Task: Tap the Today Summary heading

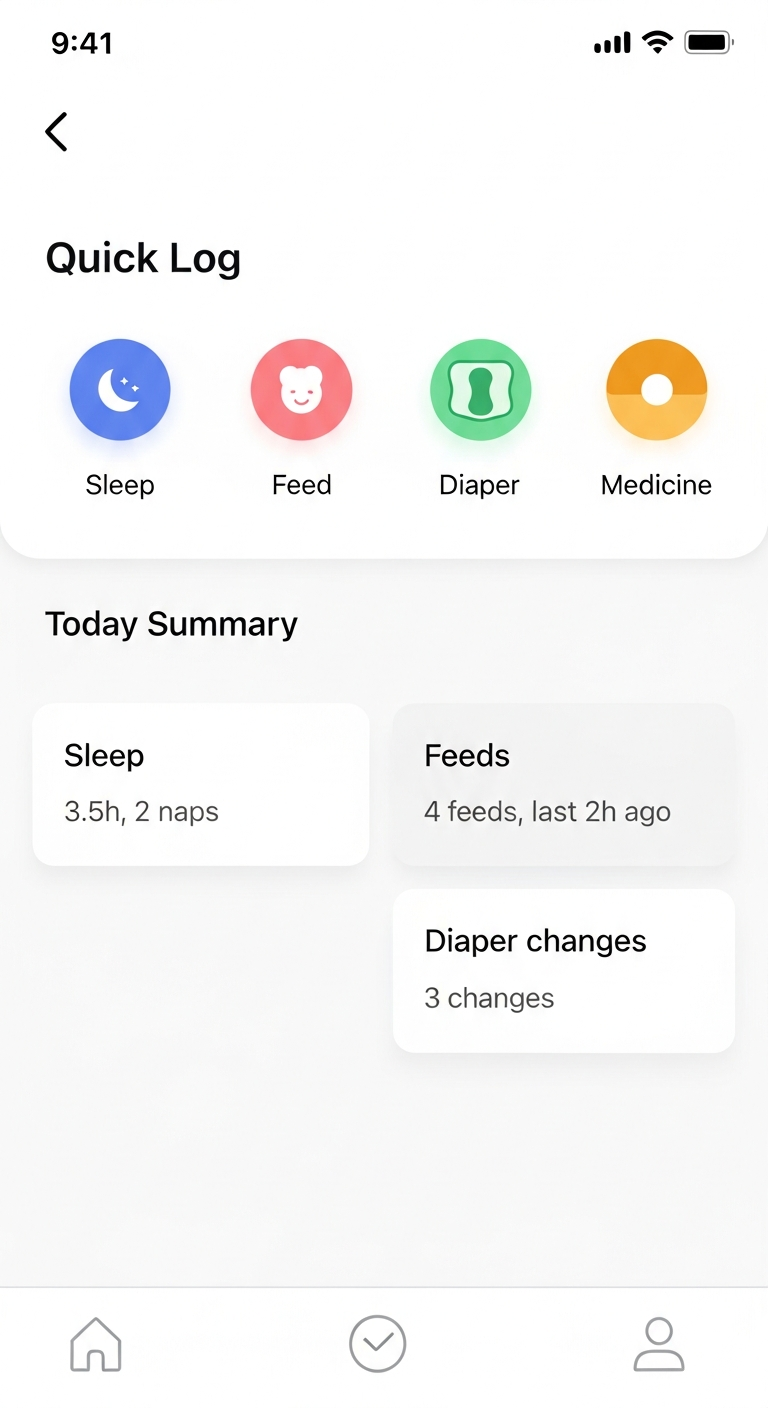Action: (171, 623)
